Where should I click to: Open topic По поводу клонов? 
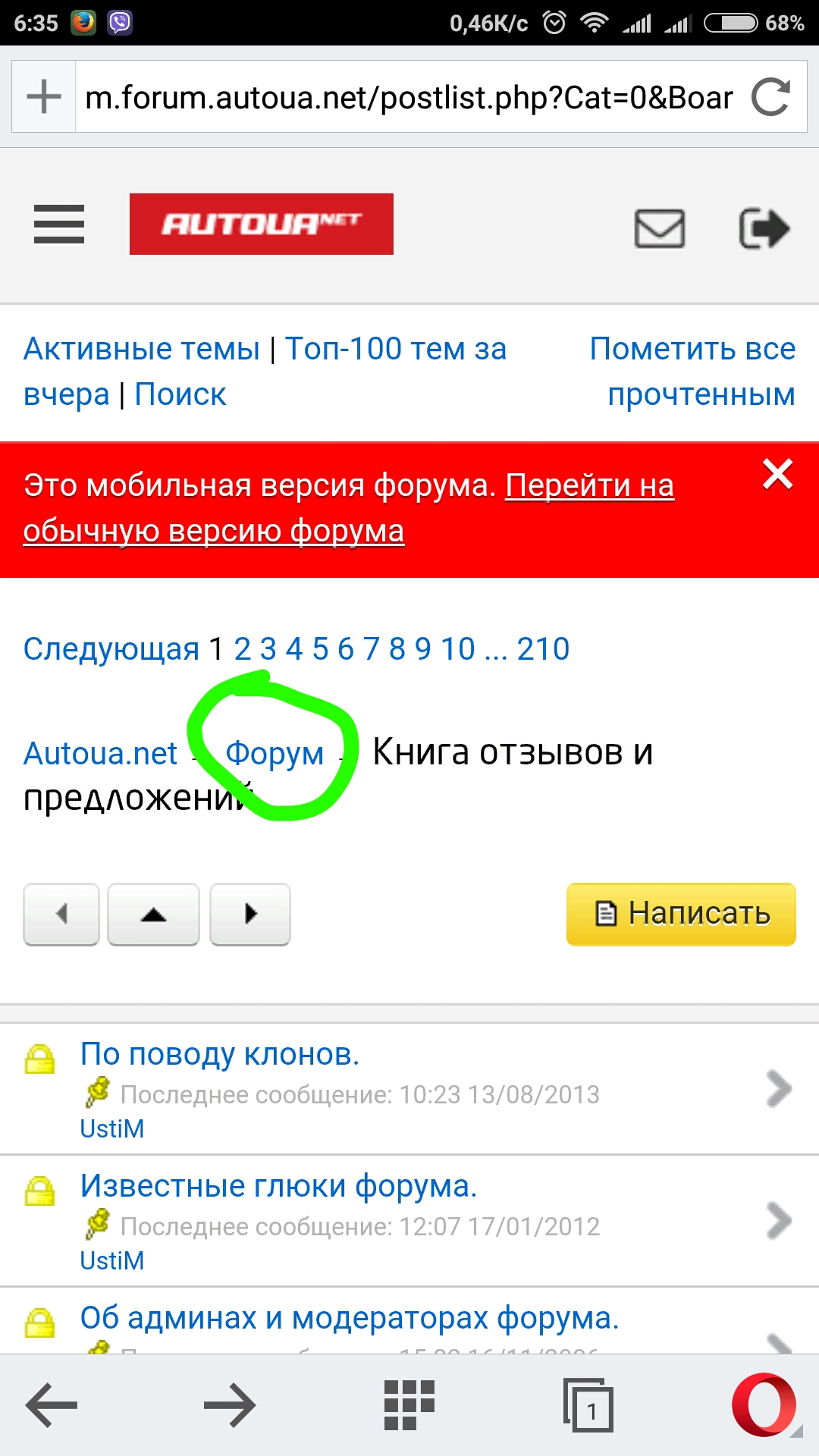click(x=220, y=1054)
